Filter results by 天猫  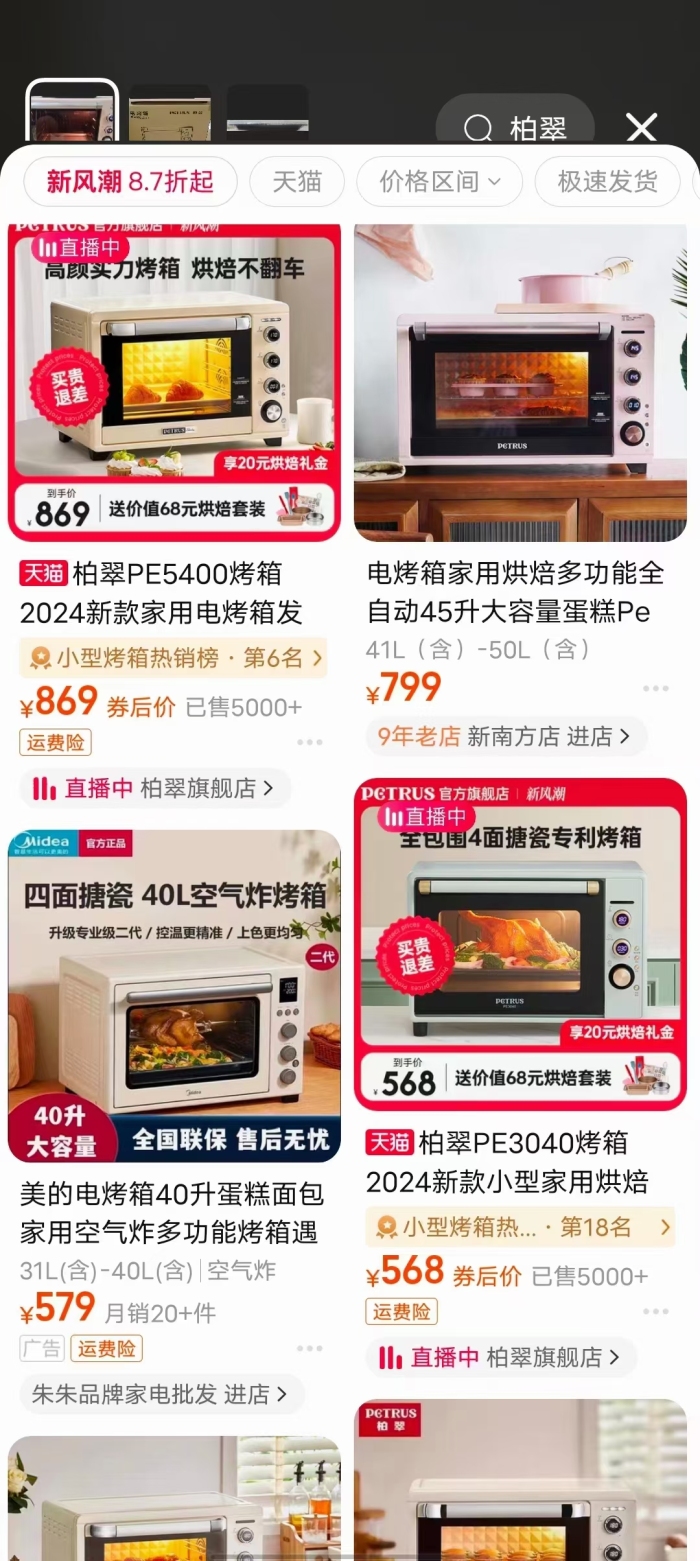297,181
